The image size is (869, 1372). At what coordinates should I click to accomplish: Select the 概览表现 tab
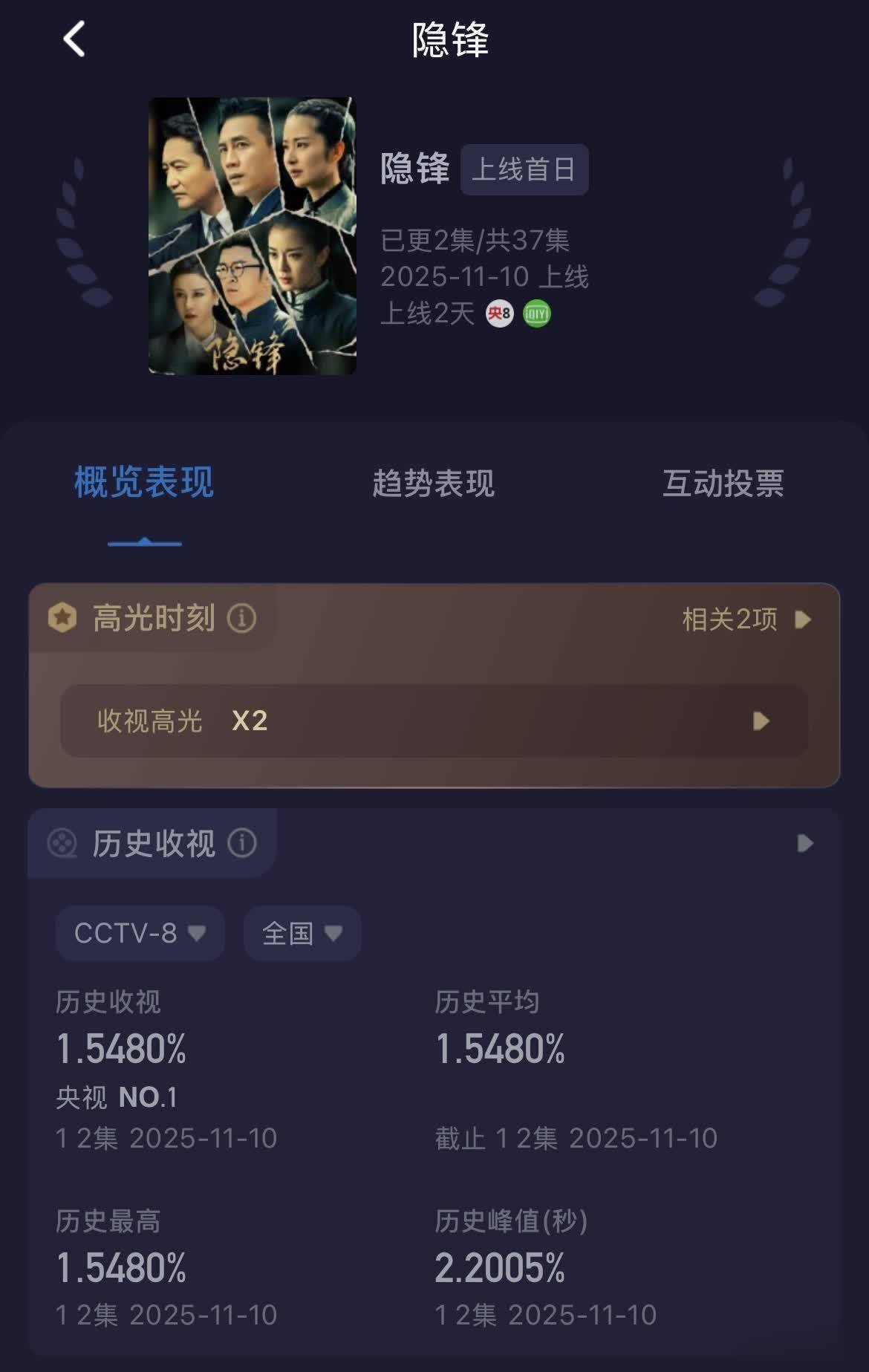click(x=144, y=484)
